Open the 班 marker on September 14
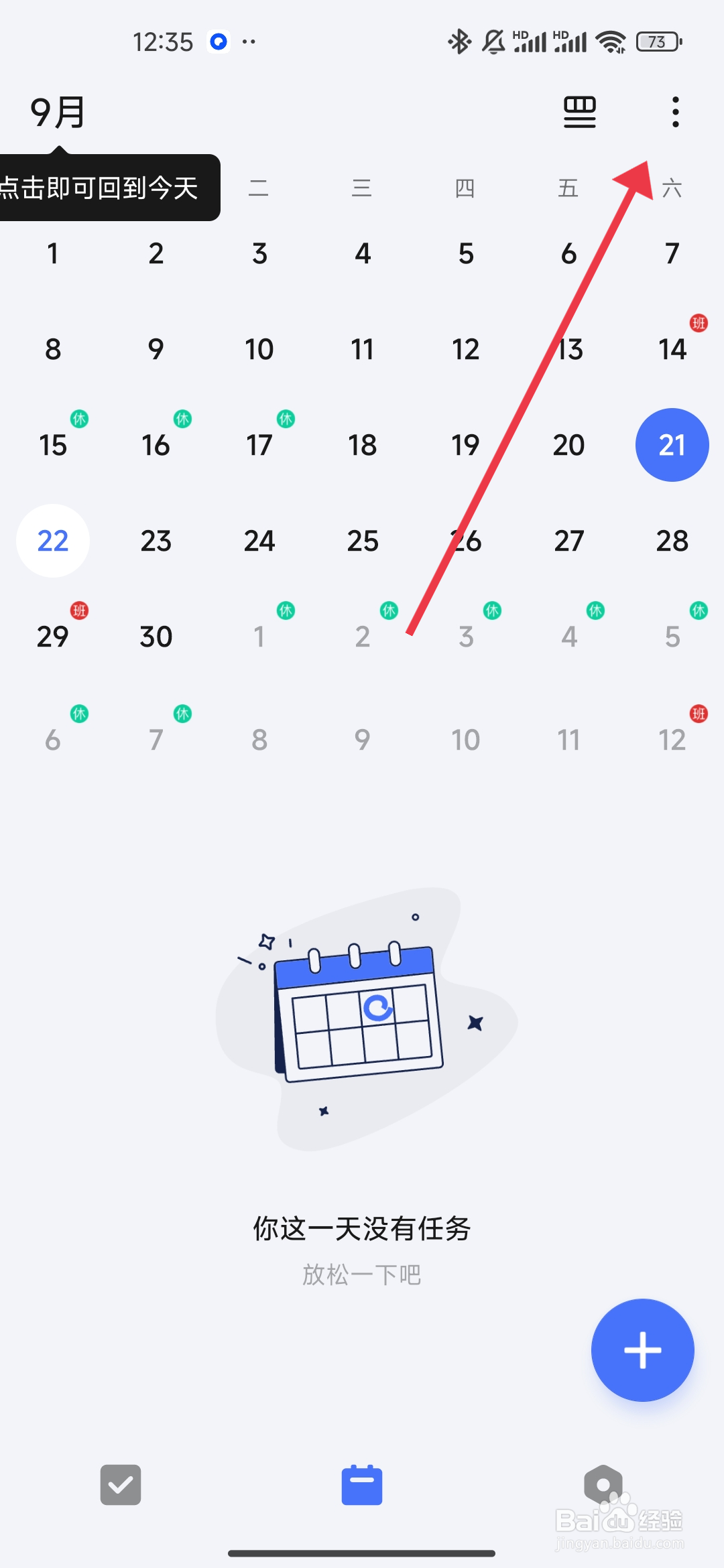The width and height of the screenshot is (724, 1568). 699,324
